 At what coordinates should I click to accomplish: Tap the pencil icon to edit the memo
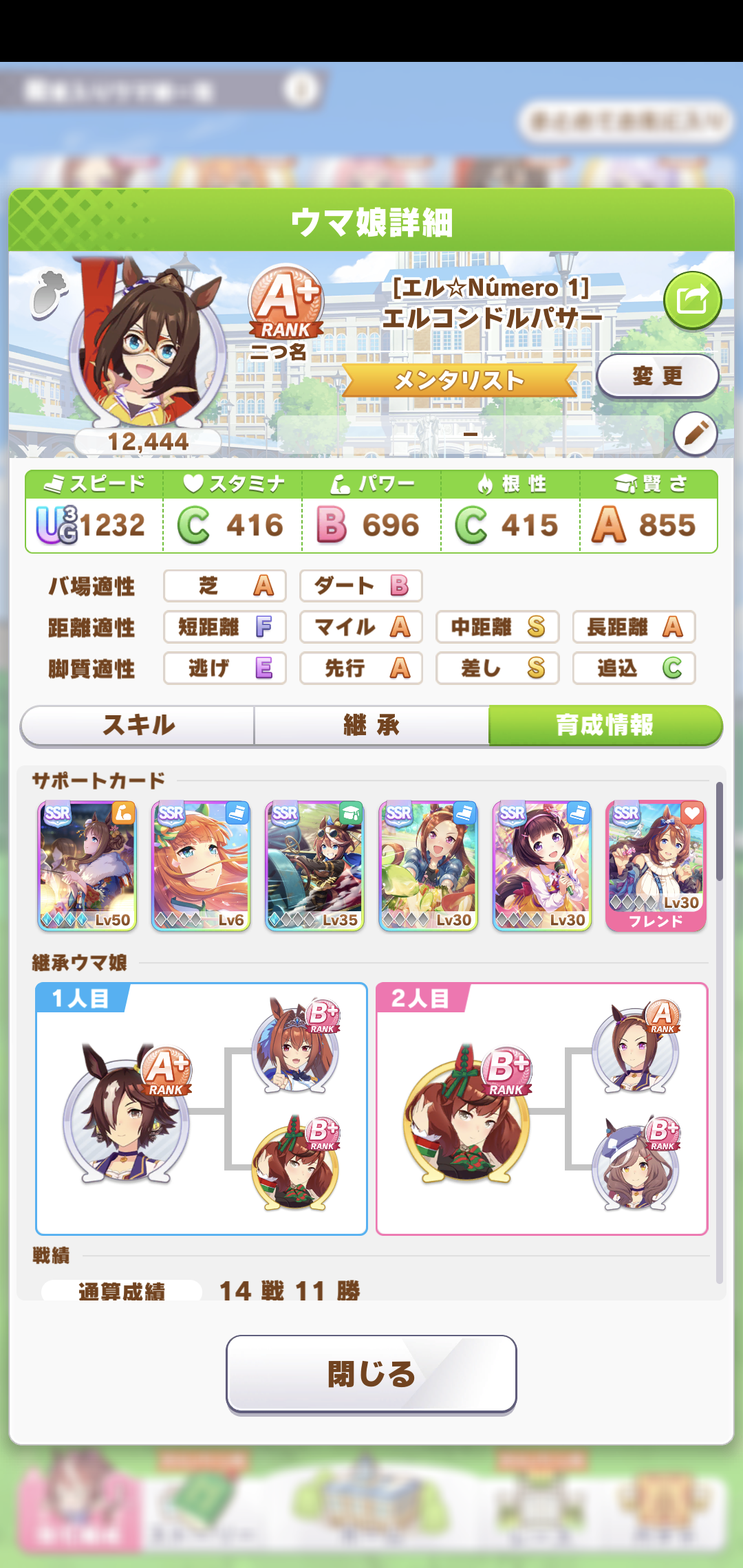[696, 434]
